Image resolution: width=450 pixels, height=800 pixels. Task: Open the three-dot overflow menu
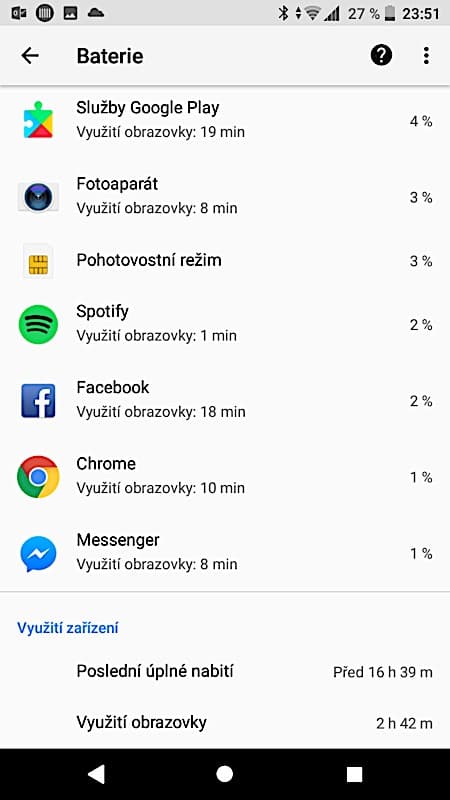tap(426, 55)
